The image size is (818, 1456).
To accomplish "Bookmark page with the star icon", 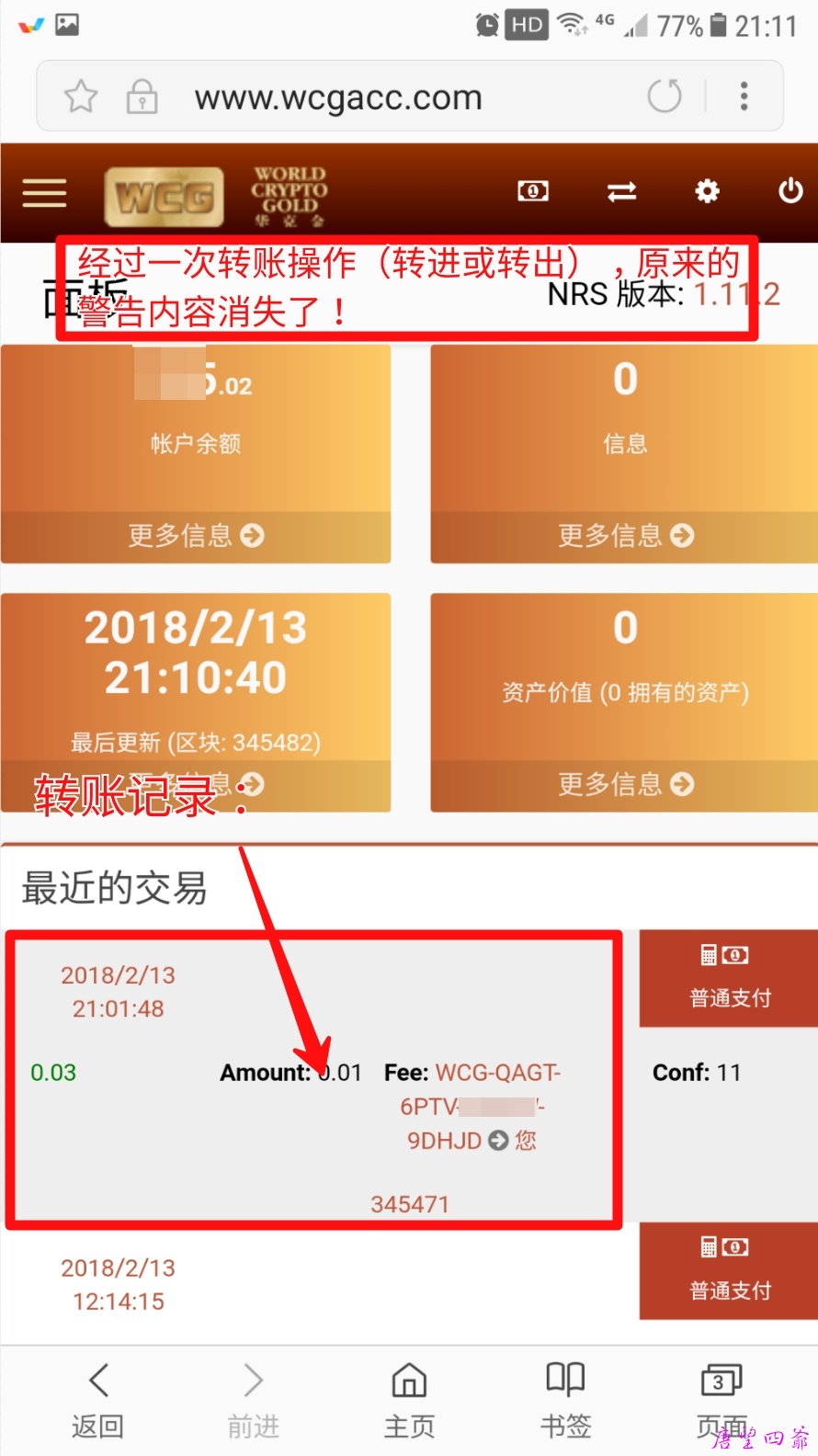I will click(x=81, y=97).
